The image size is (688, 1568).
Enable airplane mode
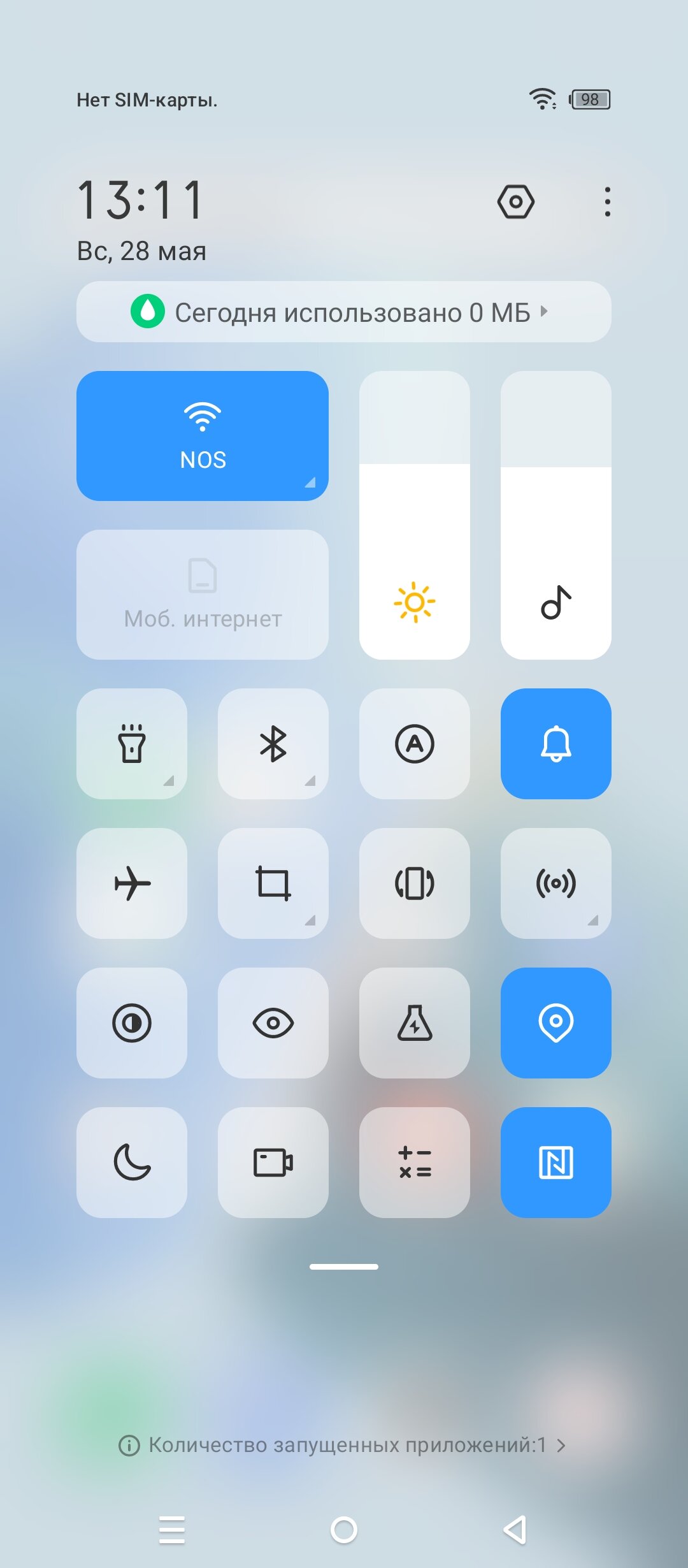coord(132,883)
